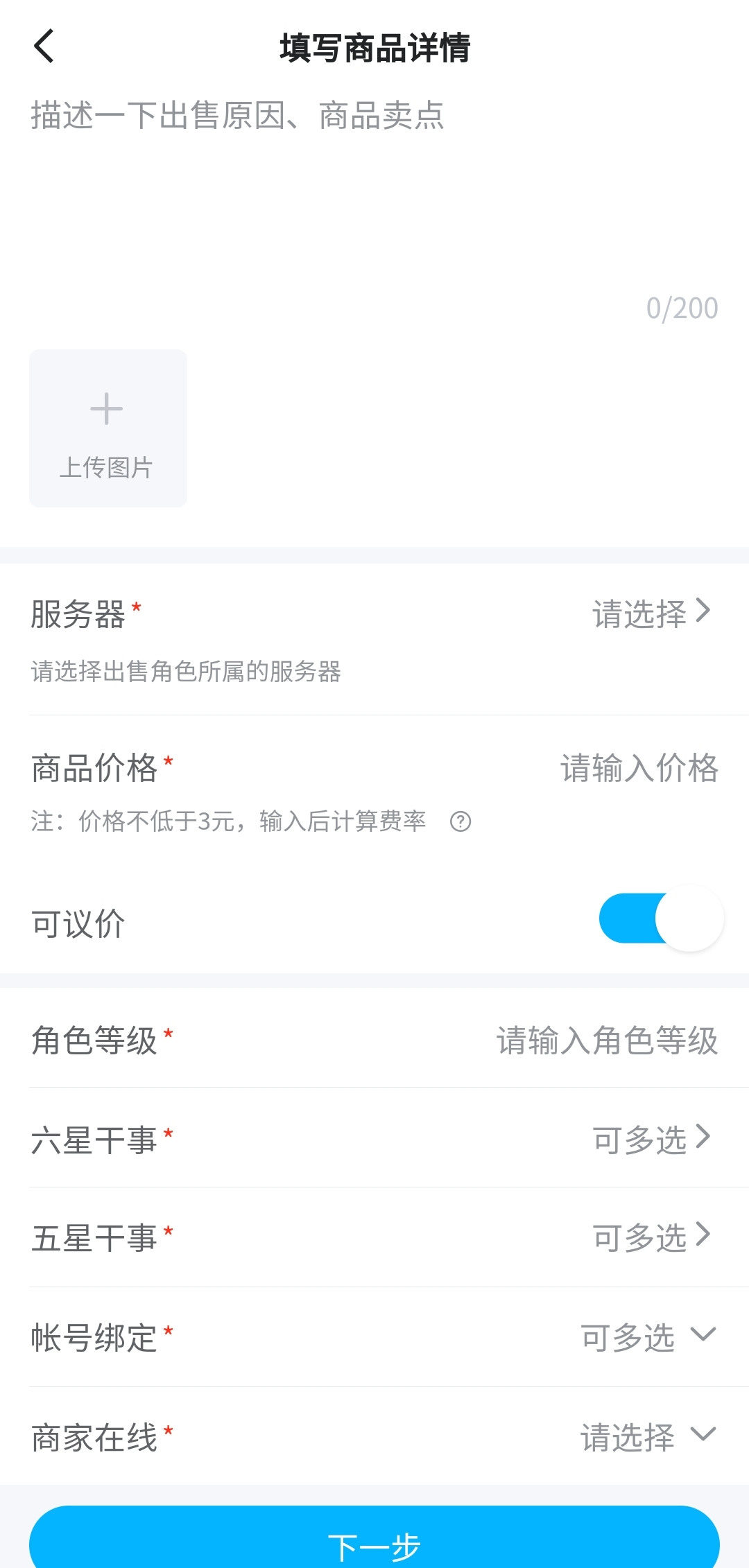Viewport: 749px width, 1568px height.
Task: Tap the 请输入价格 price field
Action: (x=638, y=768)
